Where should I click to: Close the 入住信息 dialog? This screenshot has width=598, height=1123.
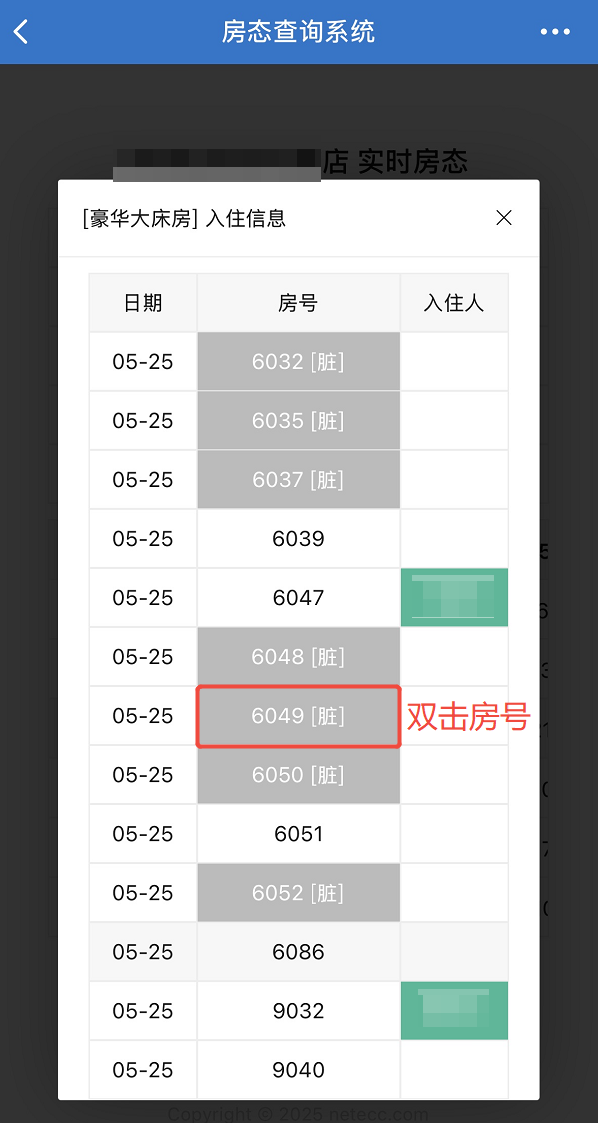pyautogui.click(x=504, y=218)
